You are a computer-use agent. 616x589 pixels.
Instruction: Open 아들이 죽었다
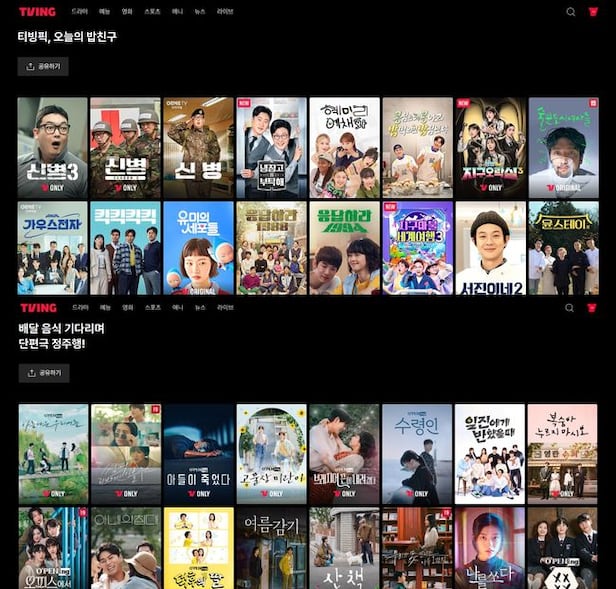pos(198,453)
